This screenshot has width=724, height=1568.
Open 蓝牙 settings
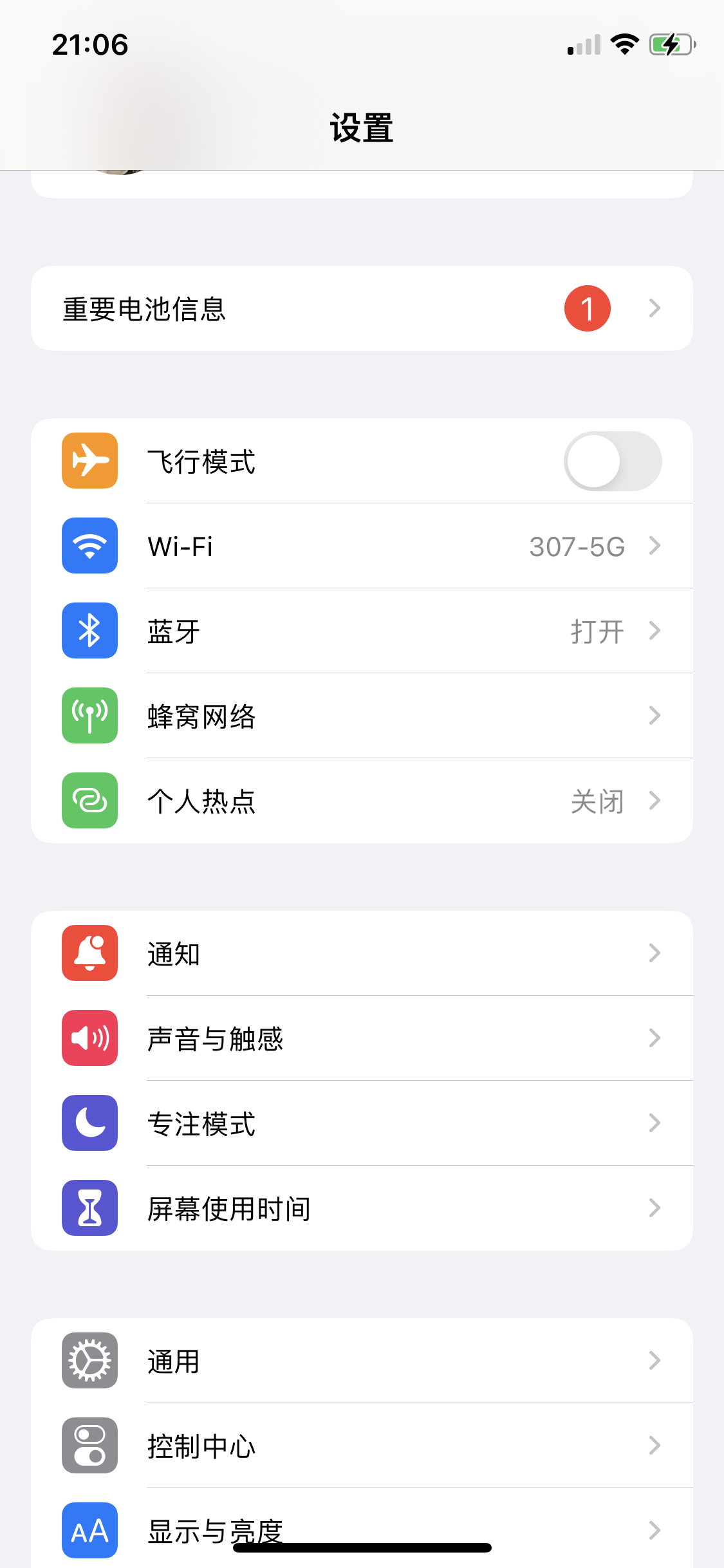(x=360, y=631)
